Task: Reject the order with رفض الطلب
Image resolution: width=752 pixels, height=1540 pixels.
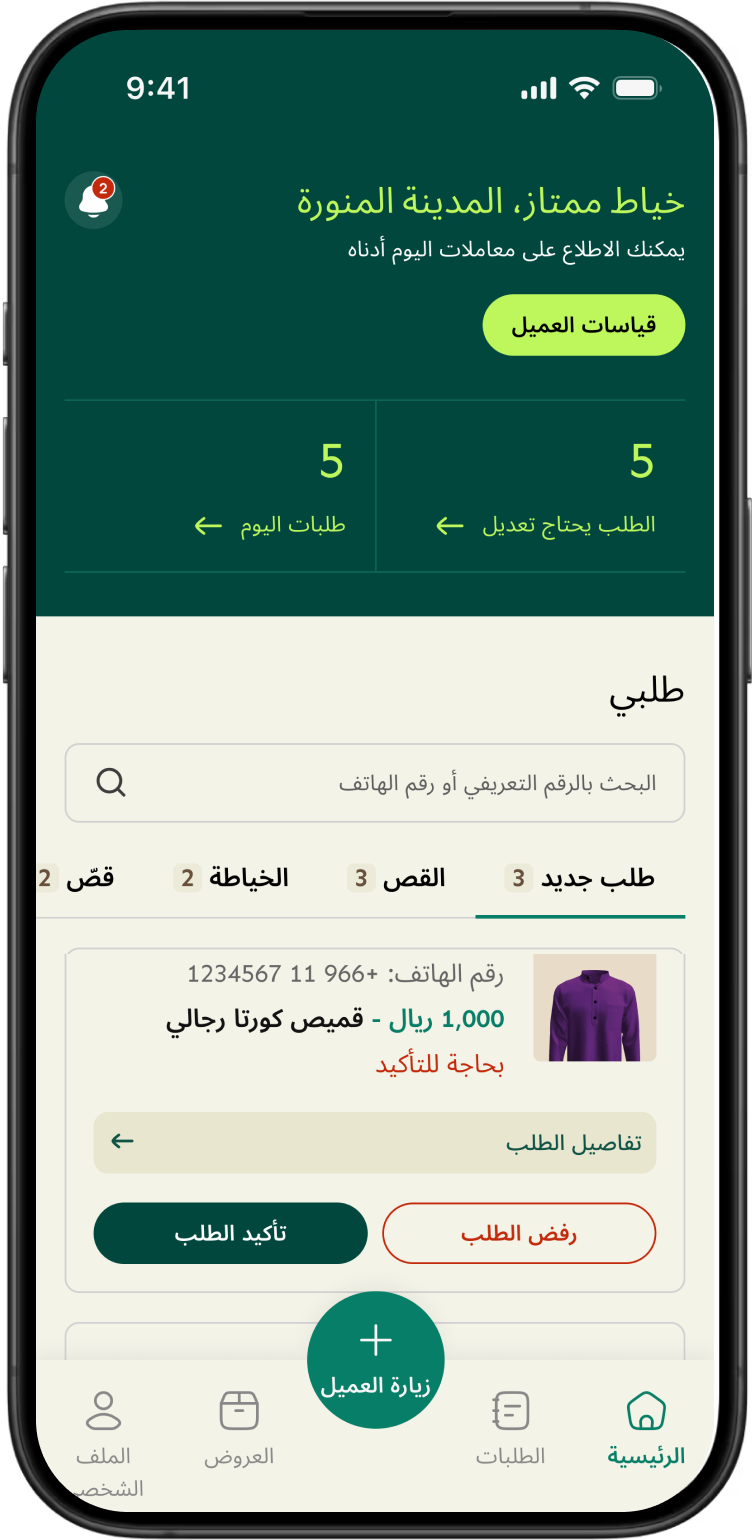Action: click(x=519, y=1233)
